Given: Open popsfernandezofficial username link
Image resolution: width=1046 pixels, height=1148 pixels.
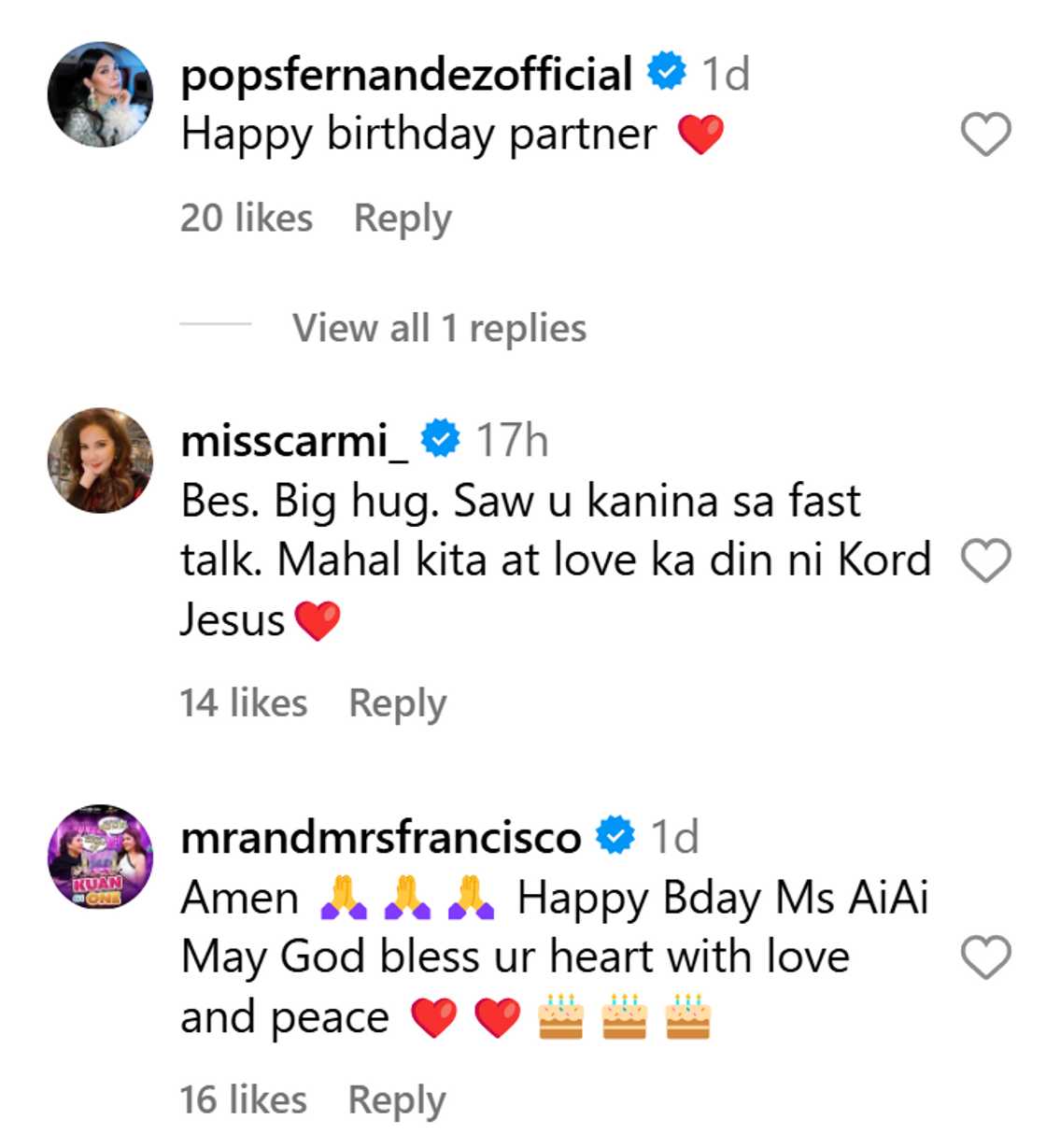Looking at the screenshot, I should (x=406, y=74).
